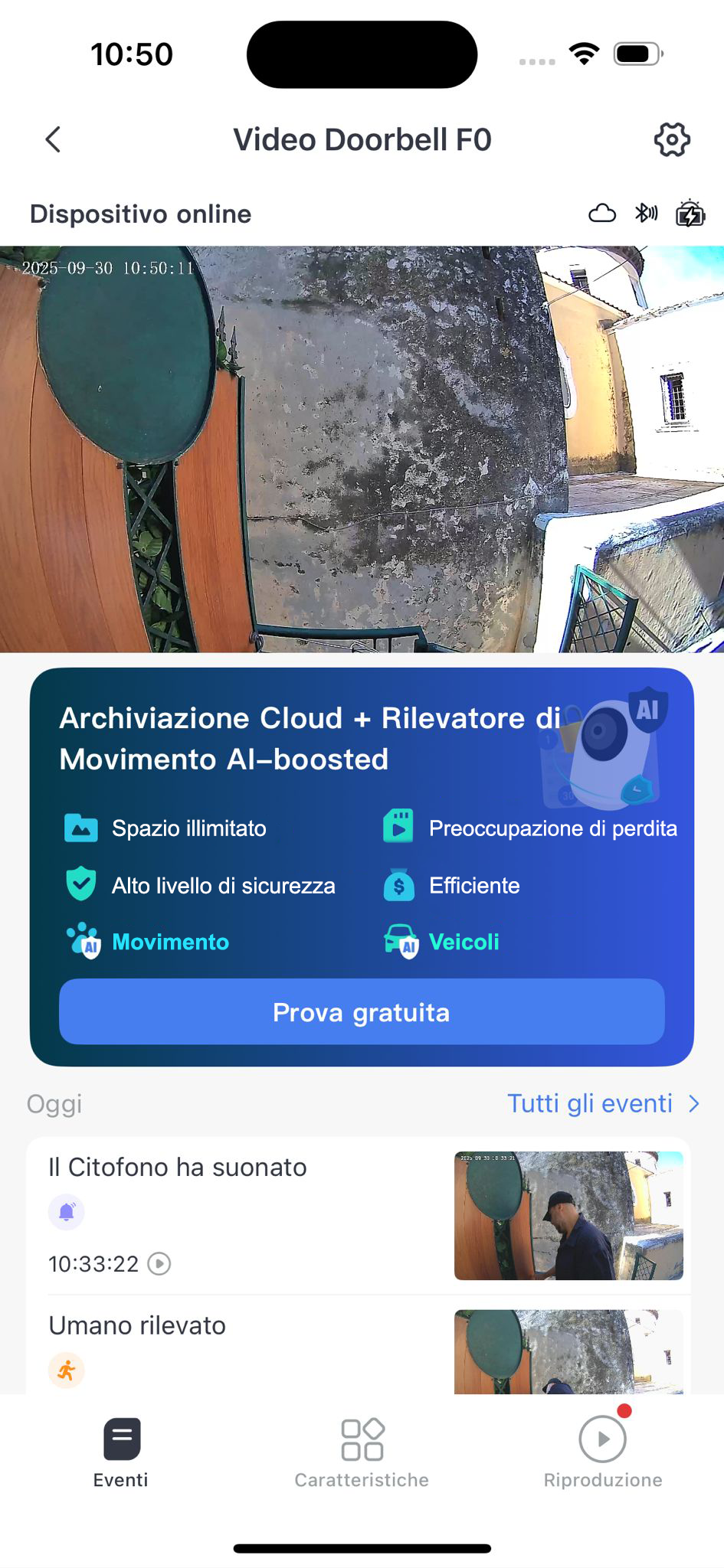Switch to the Caratteristiche tab
724x1568 pixels.
click(362, 1452)
